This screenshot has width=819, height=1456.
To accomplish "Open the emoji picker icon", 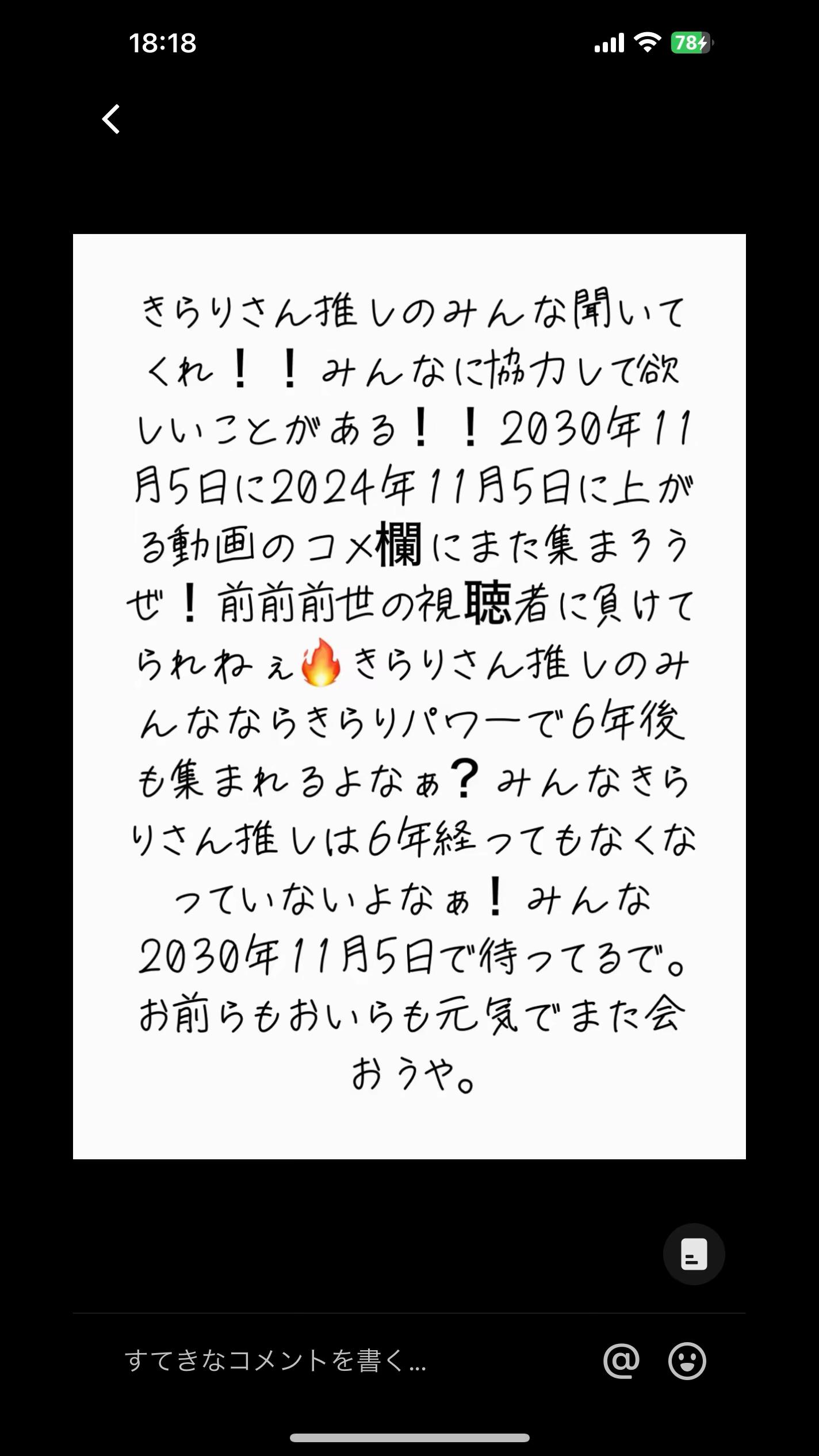I will pyautogui.click(x=687, y=1361).
